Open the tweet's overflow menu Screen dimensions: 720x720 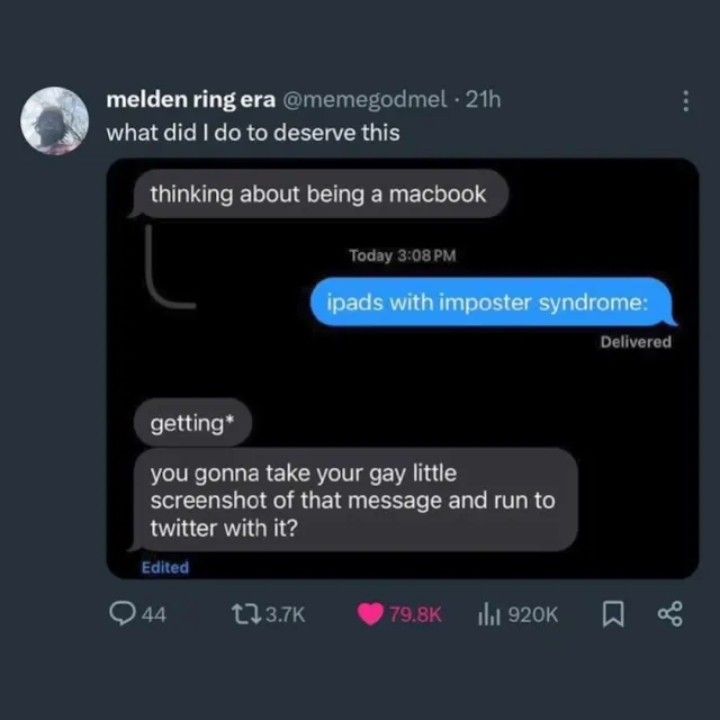click(x=685, y=102)
